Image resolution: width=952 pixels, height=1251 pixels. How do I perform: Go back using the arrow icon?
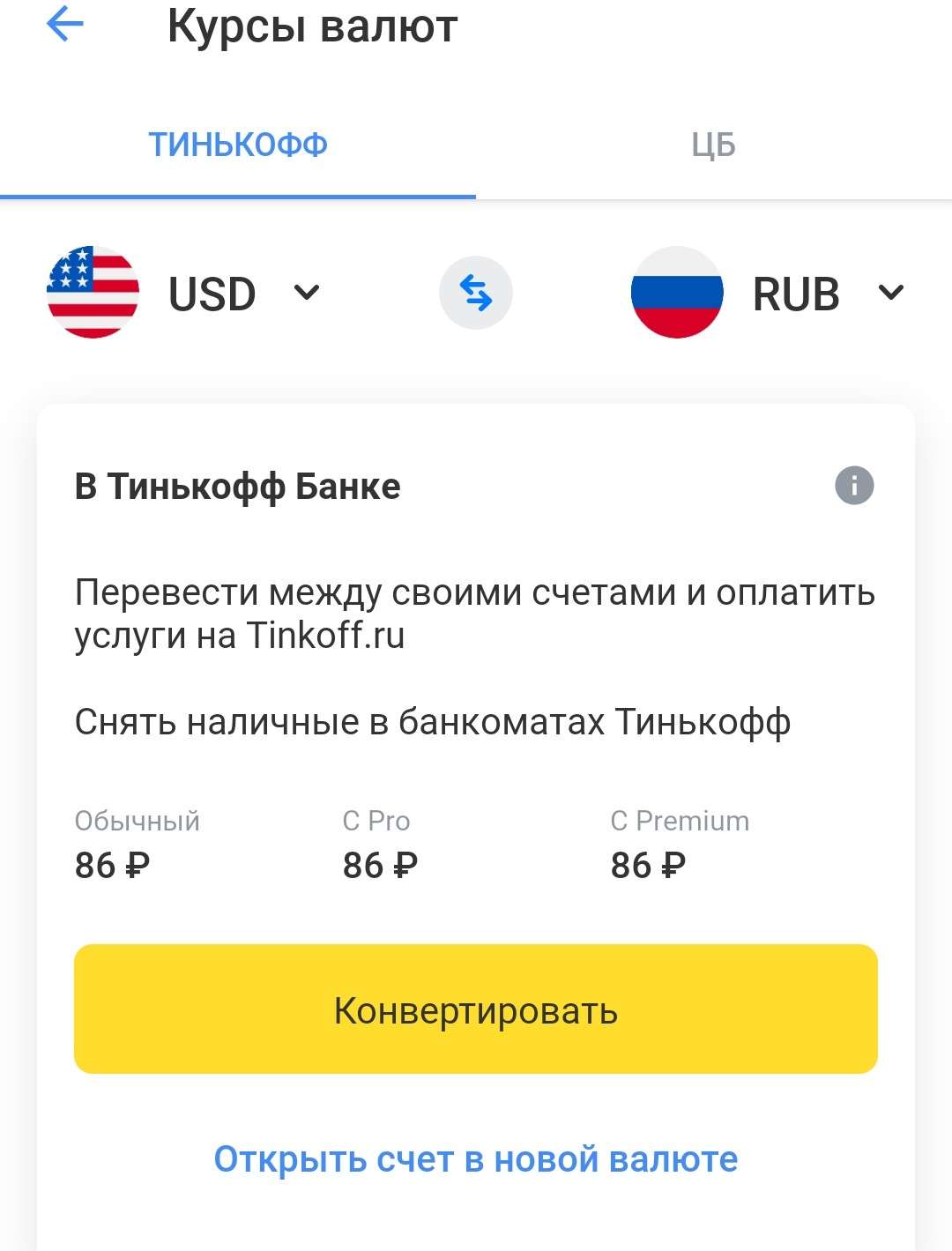64,25
